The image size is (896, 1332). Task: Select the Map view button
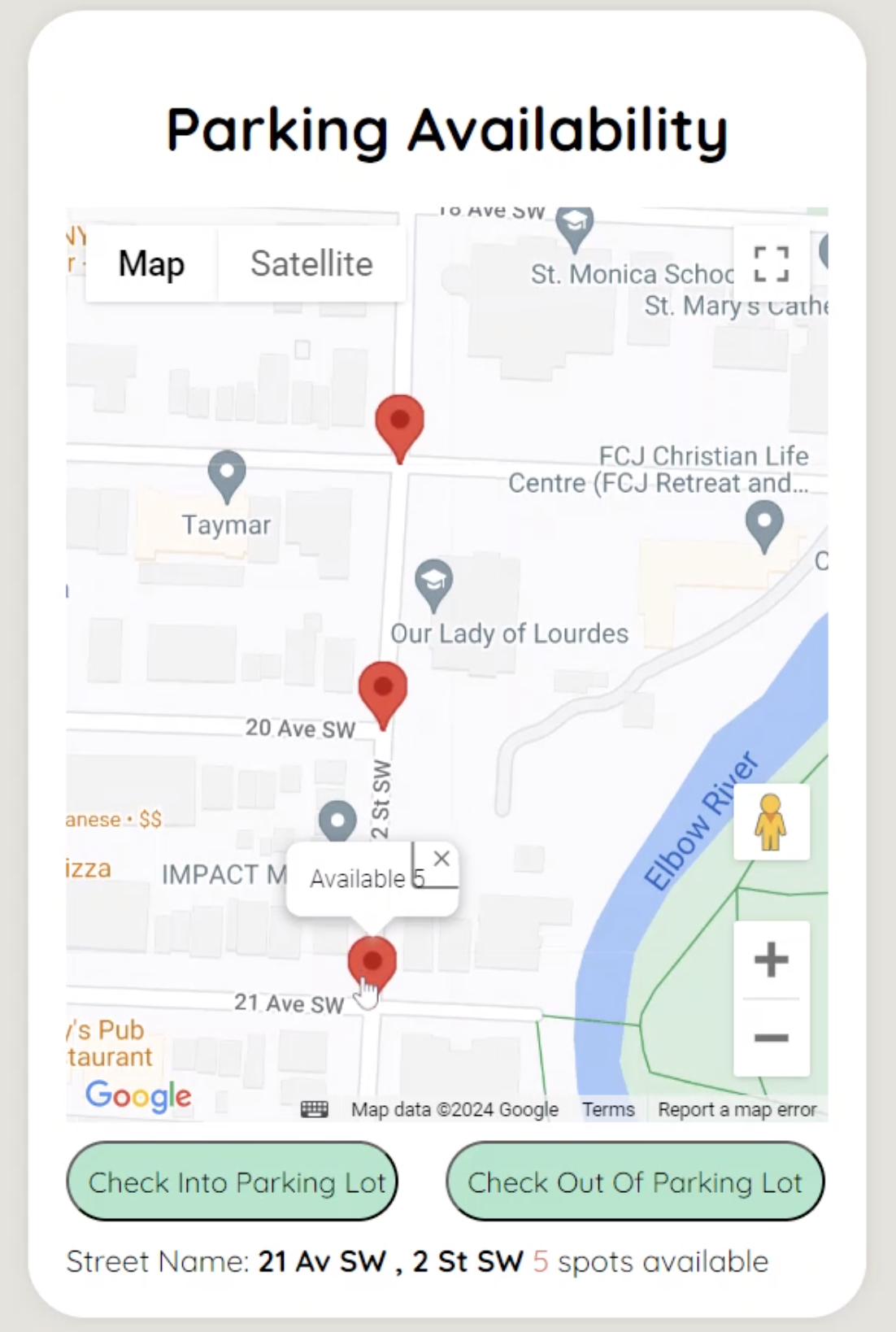point(151,263)
